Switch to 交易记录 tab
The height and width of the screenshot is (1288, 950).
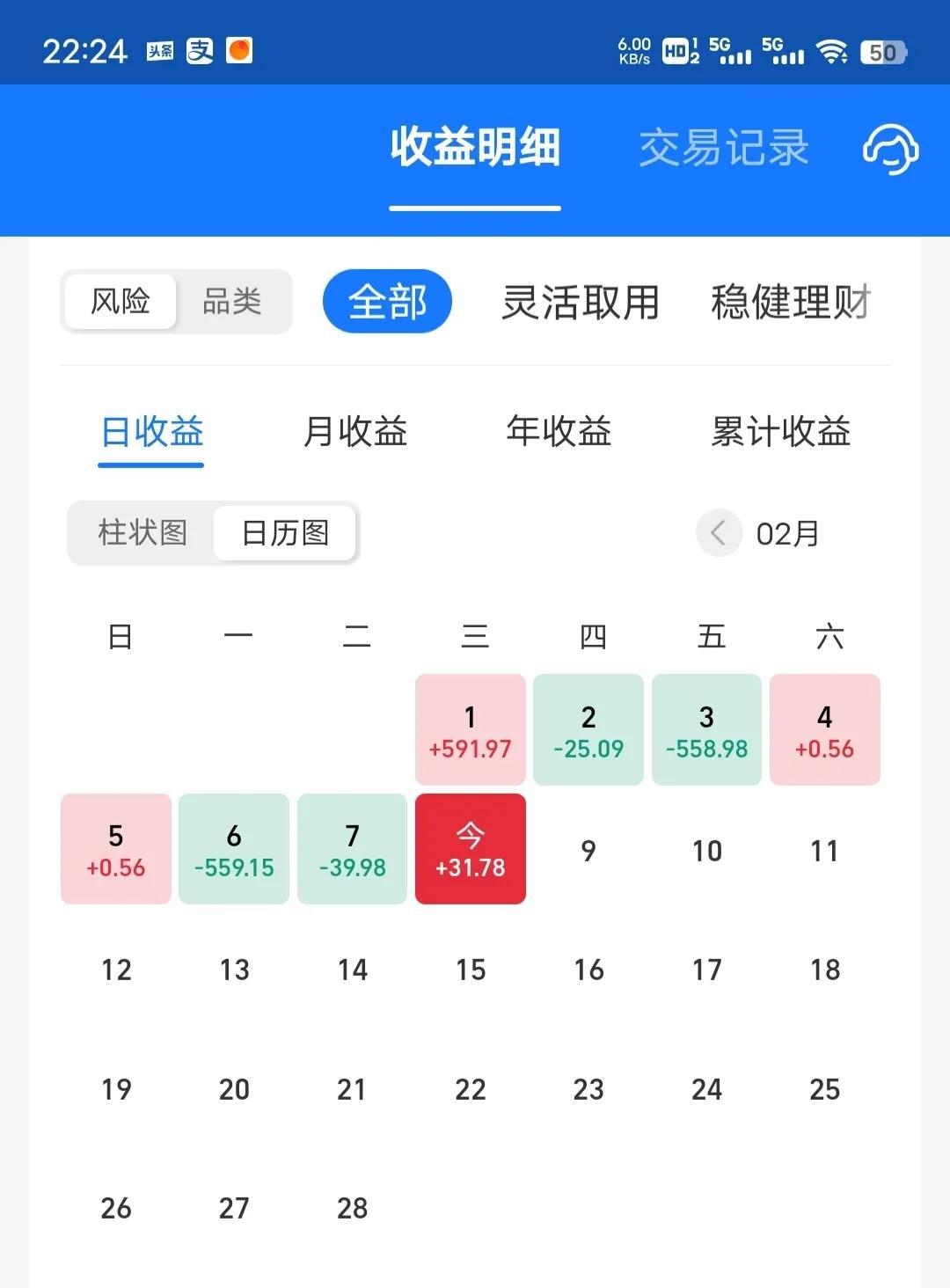tap(723, 148)
